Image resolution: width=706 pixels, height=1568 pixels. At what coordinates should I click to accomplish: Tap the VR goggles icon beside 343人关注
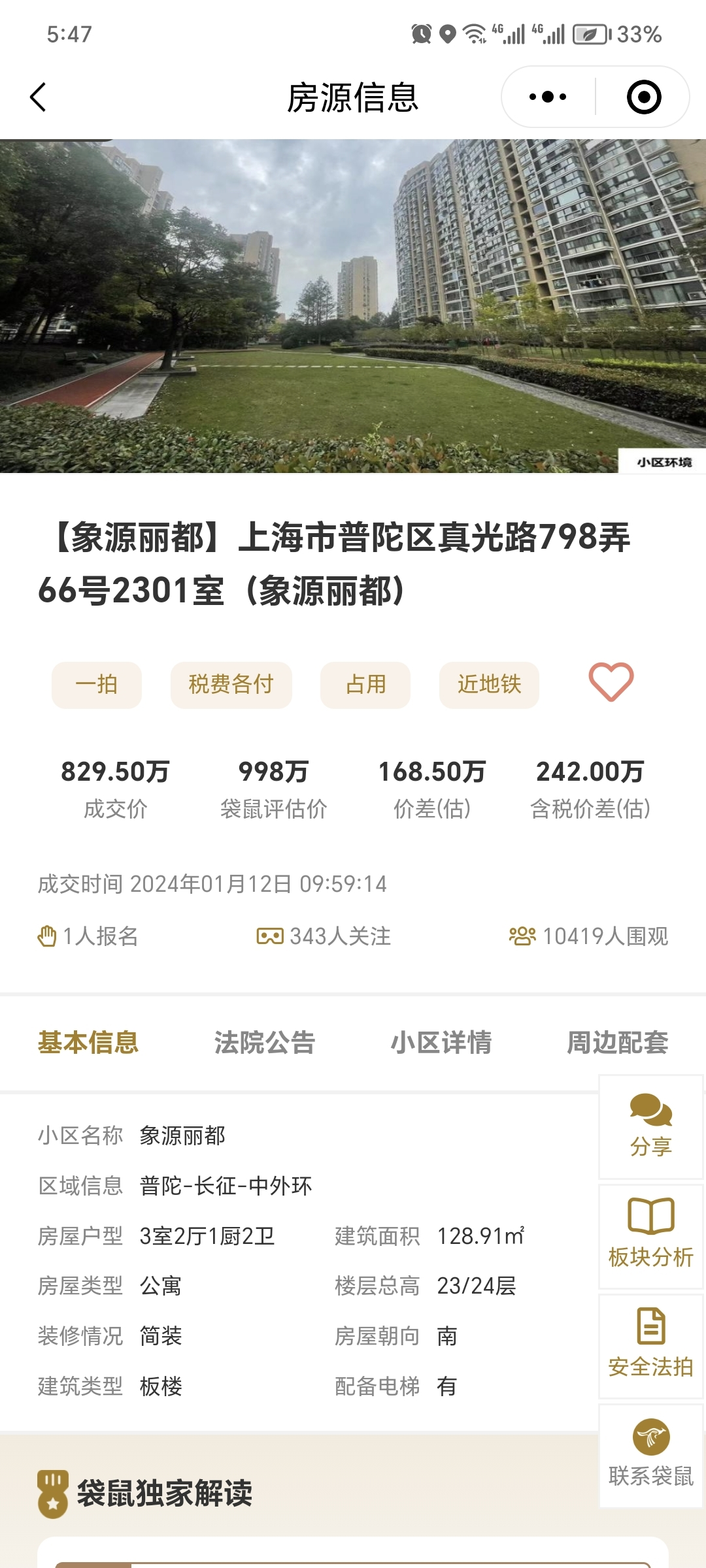(x=269, y=936)
